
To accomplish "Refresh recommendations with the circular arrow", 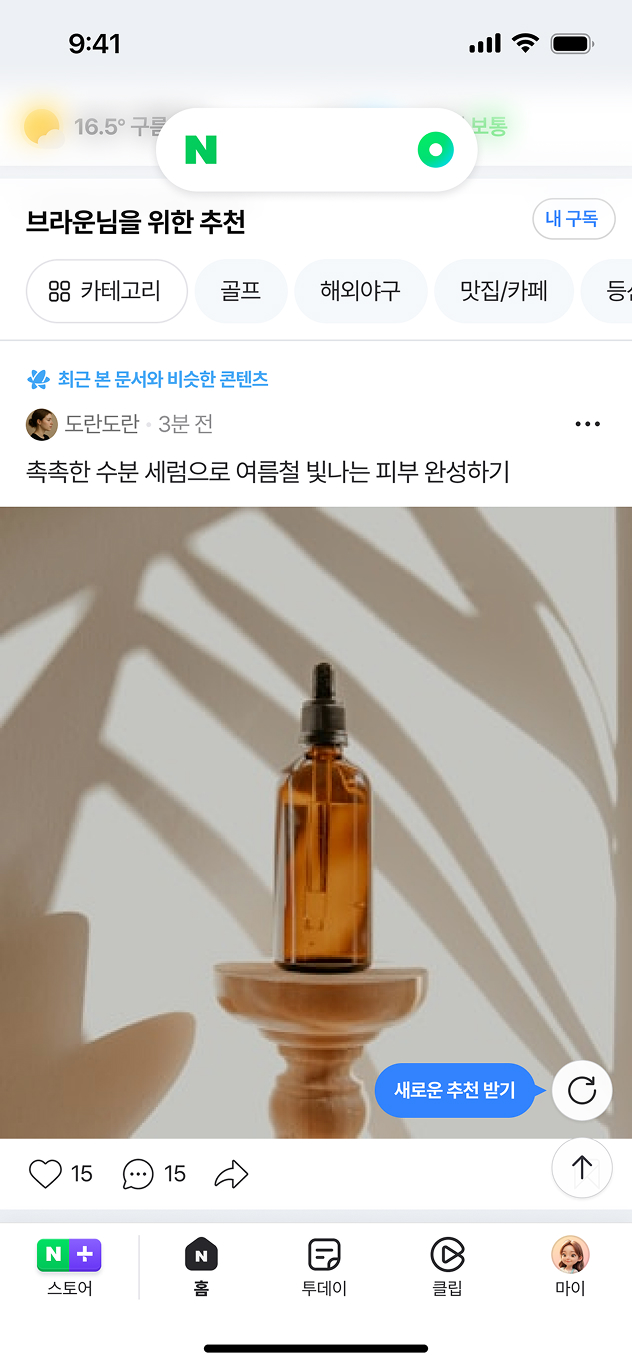I will click(581, 1090).
